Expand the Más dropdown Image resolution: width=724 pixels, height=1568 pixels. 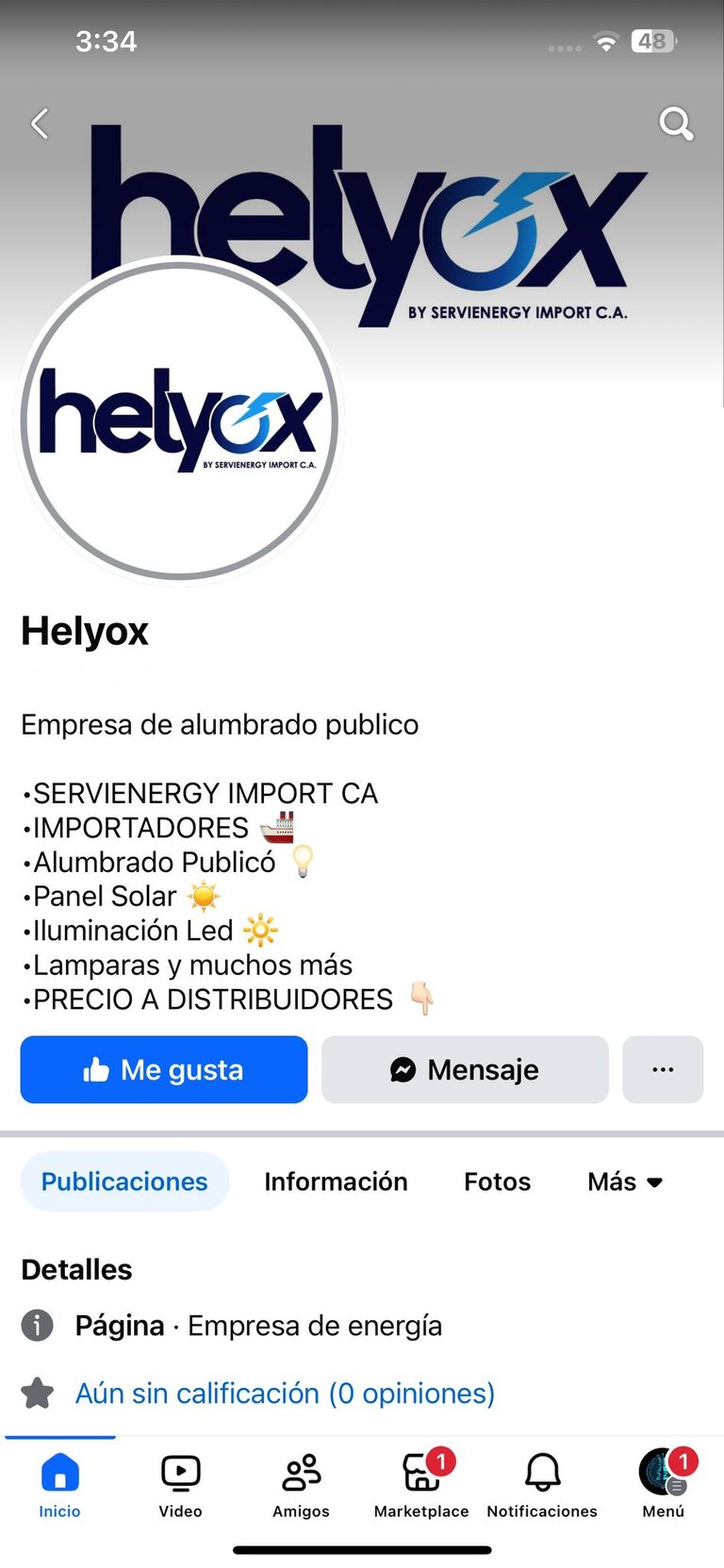tap(625, 1181)
